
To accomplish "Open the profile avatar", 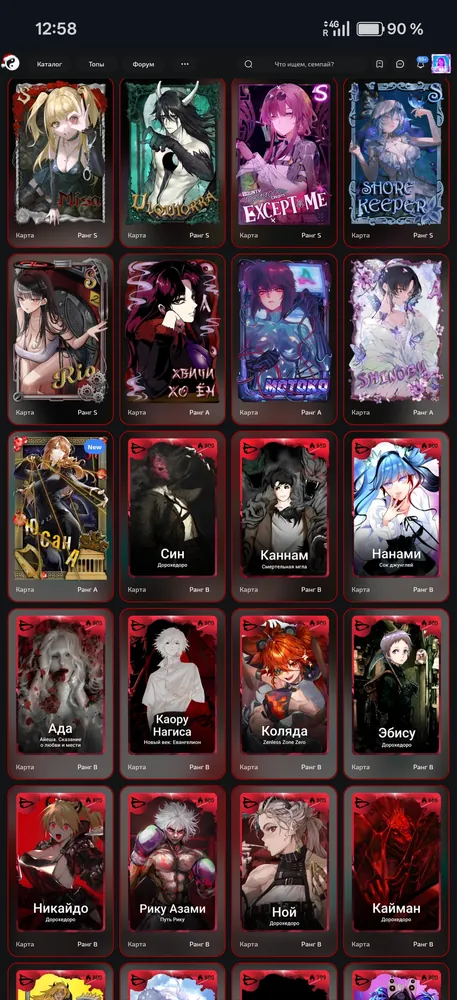I will 441,64.
